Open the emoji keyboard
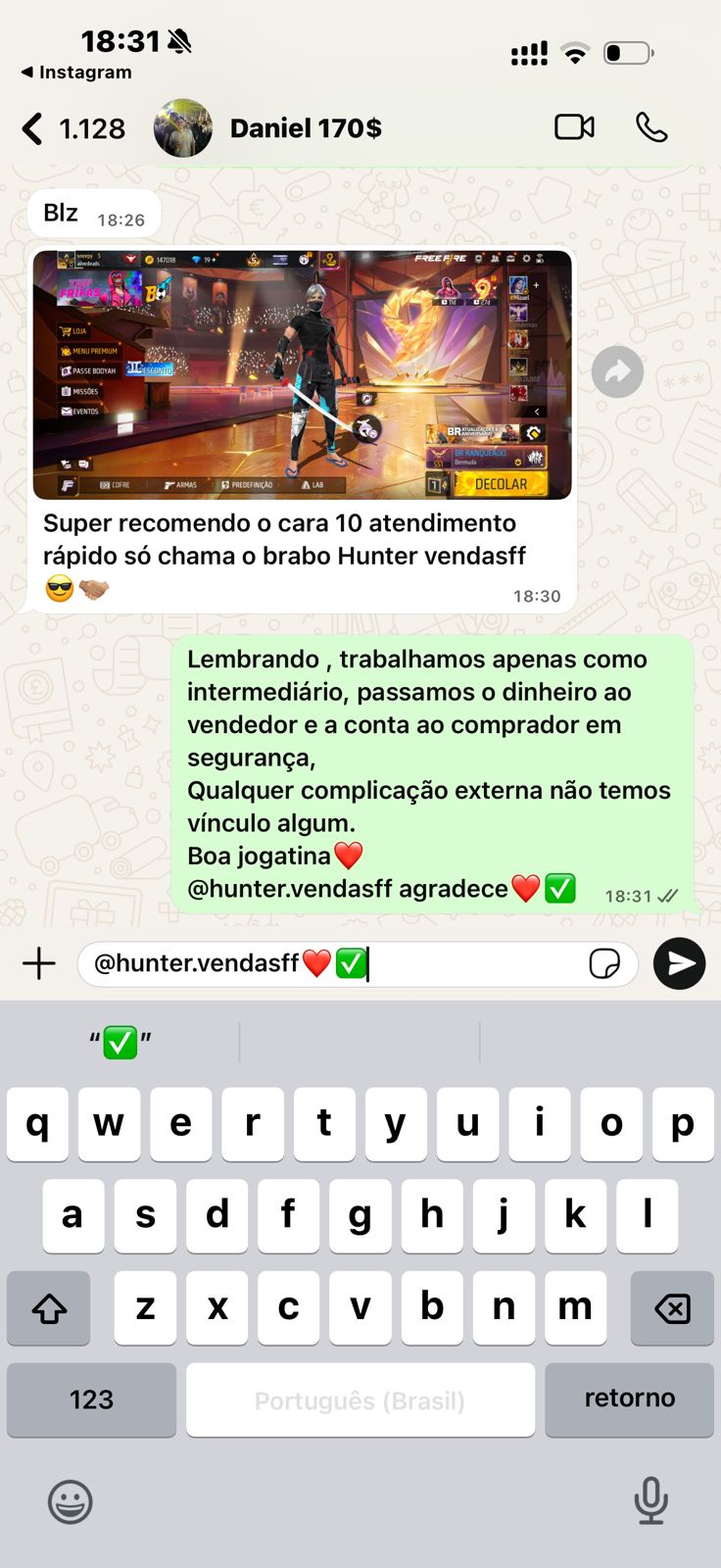Image resolution: width=721 pixels, height=1568 pixels. coord(71,1501)
